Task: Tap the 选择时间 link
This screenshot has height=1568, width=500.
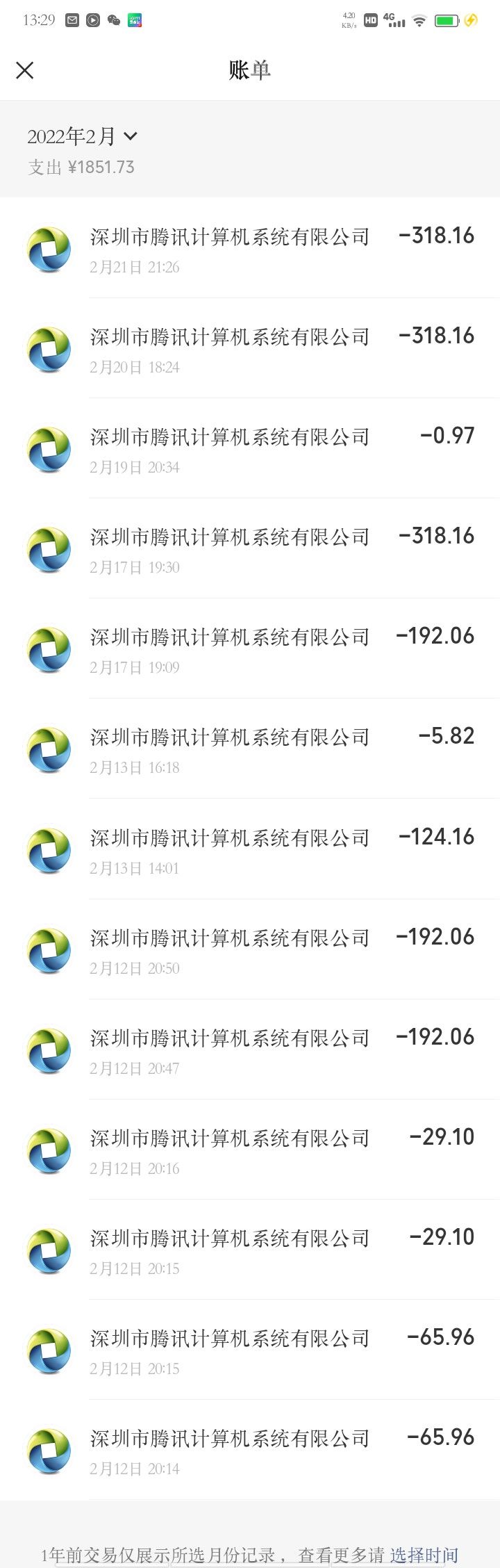Action: tap(424, 1555)
